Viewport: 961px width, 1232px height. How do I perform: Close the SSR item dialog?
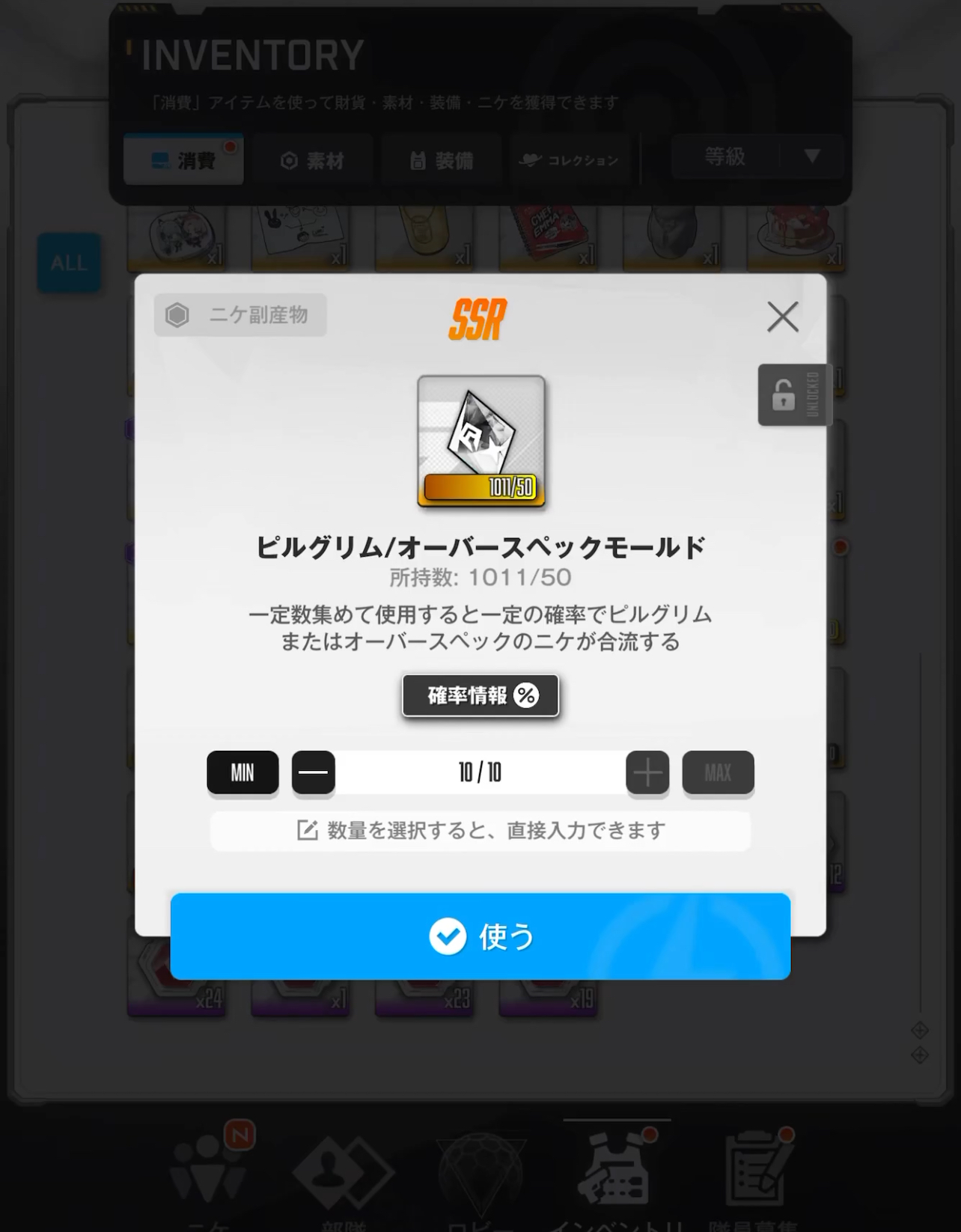[782, 317]
